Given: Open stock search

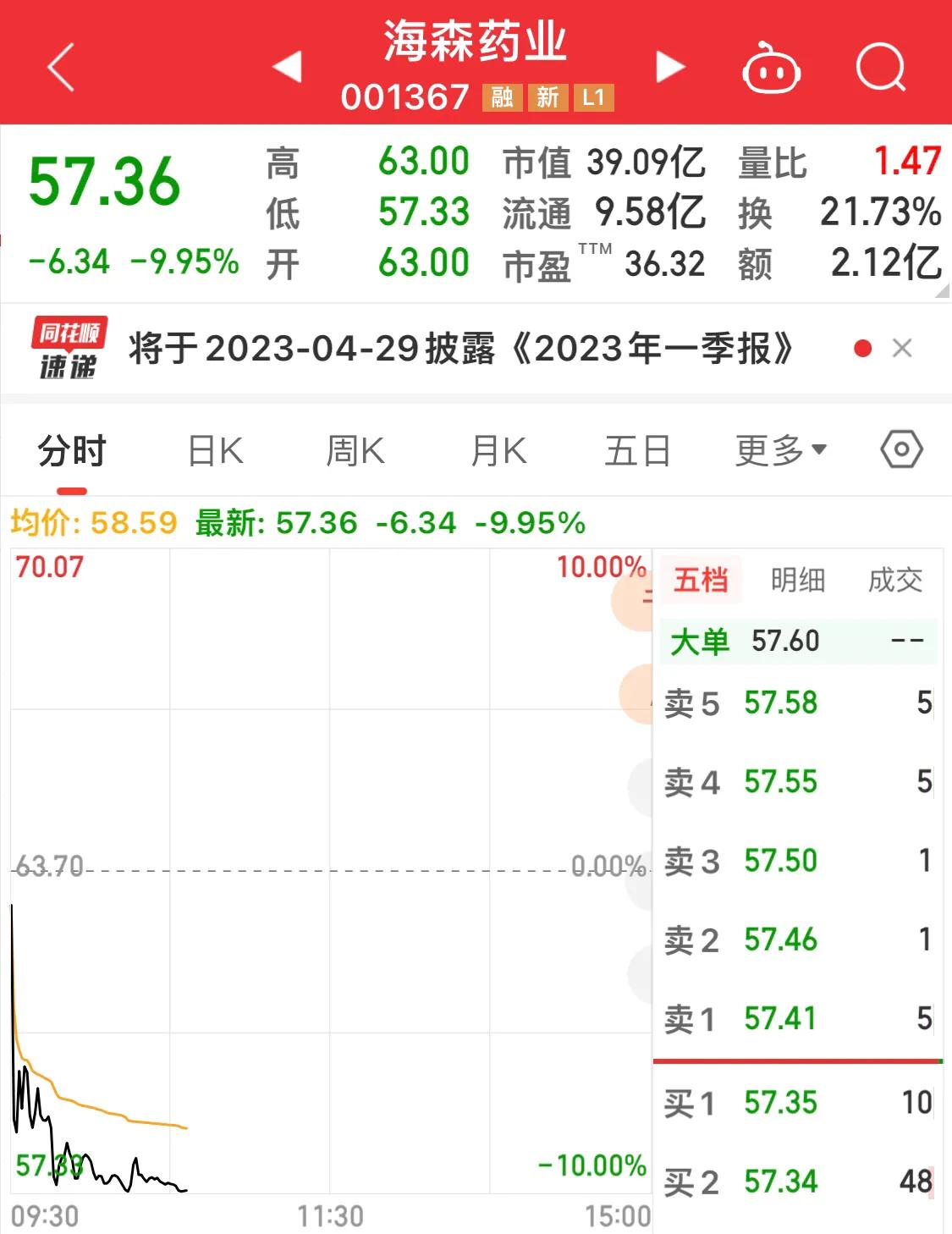Looking at the screenshot, I should [x=880, y=67].
